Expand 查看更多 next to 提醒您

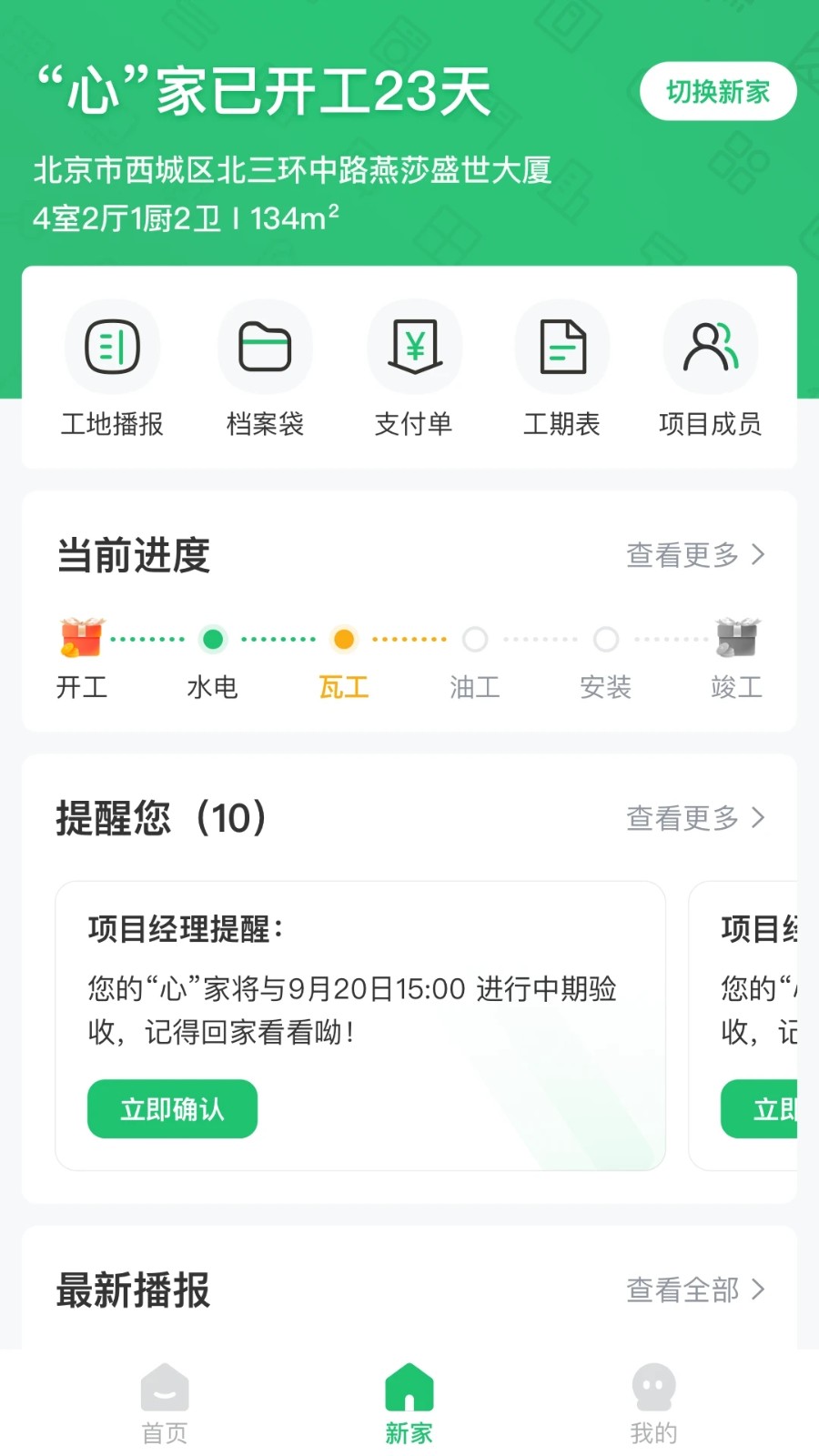pyautogui.click(x=694, y=818)
